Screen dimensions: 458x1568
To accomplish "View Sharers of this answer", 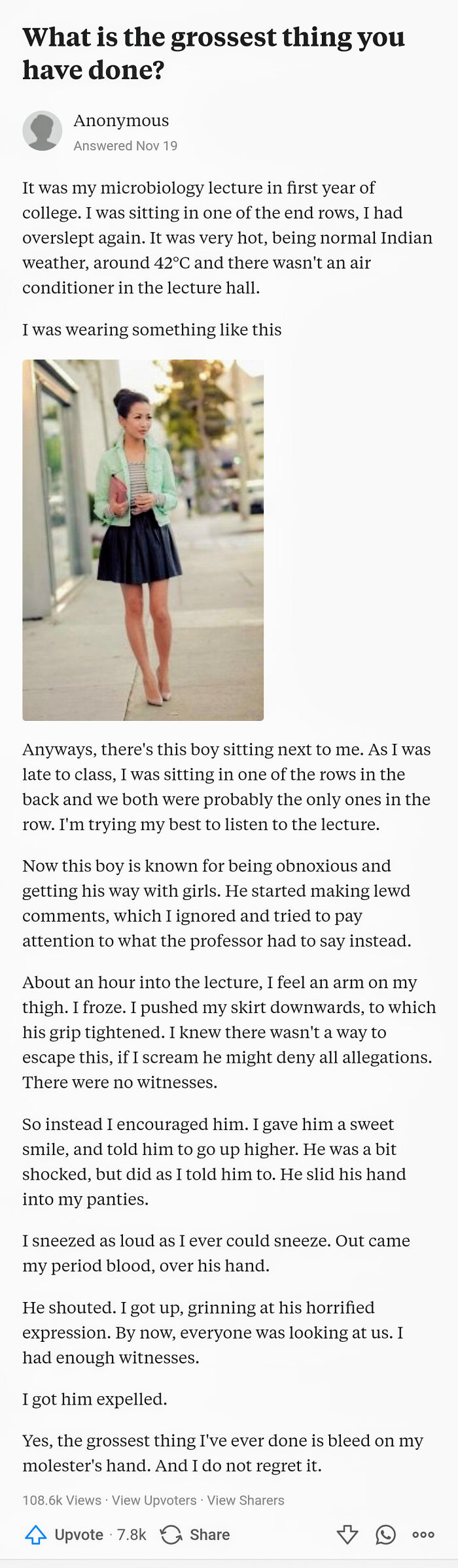I will point(245,1500).
